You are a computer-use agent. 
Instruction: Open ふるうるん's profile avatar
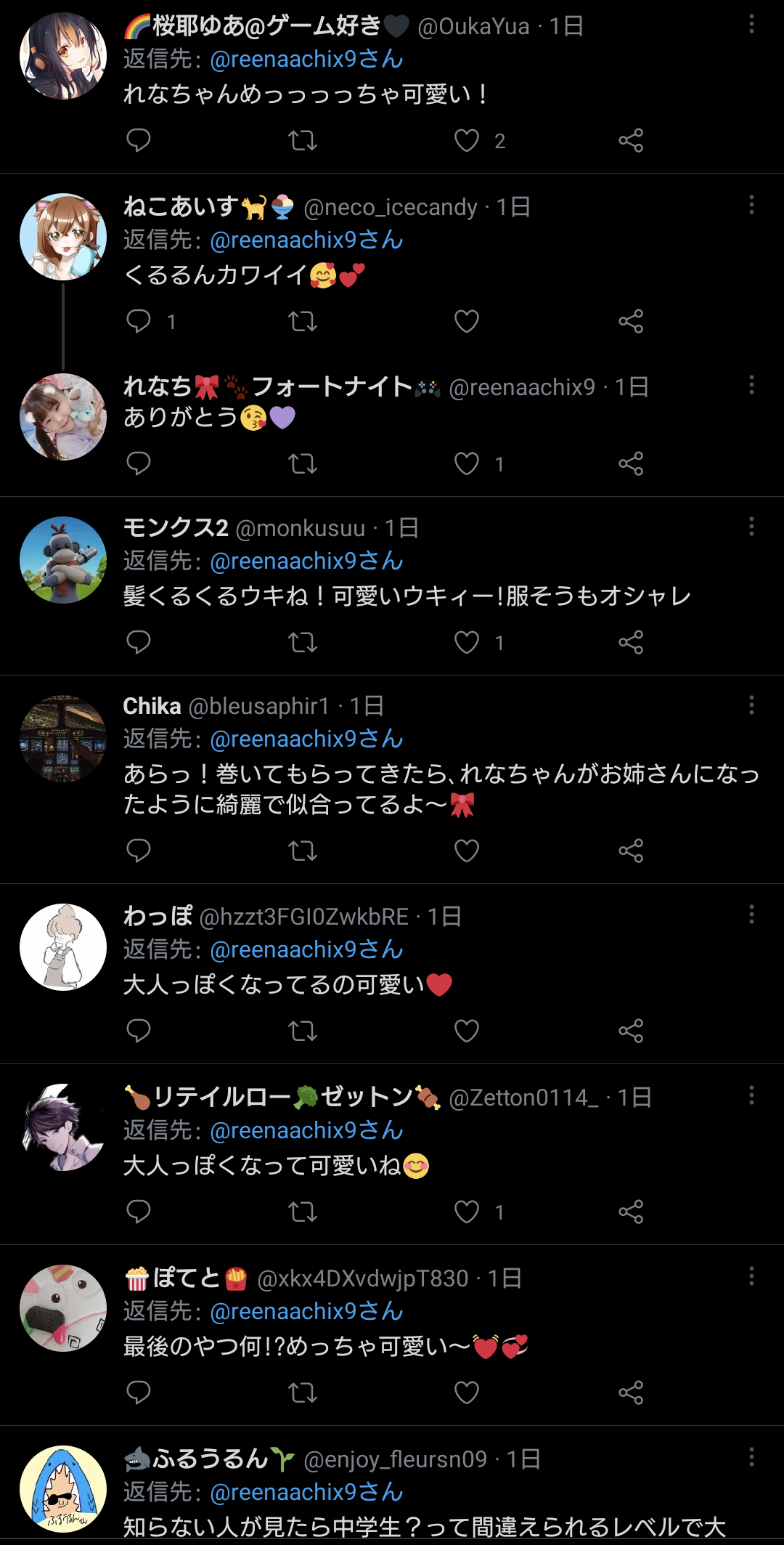pos(63,1489)
